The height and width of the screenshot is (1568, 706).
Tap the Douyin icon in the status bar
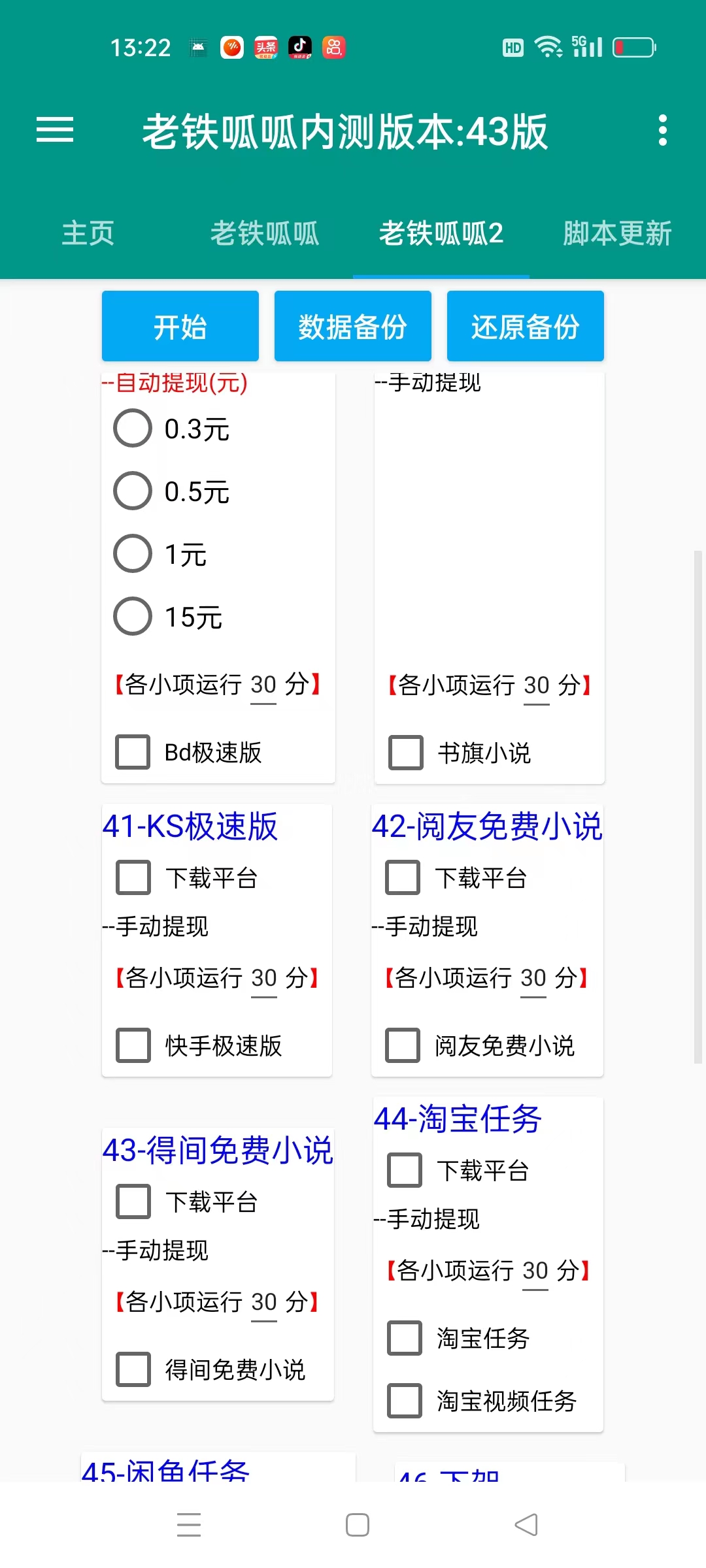[x=299, y=47]
